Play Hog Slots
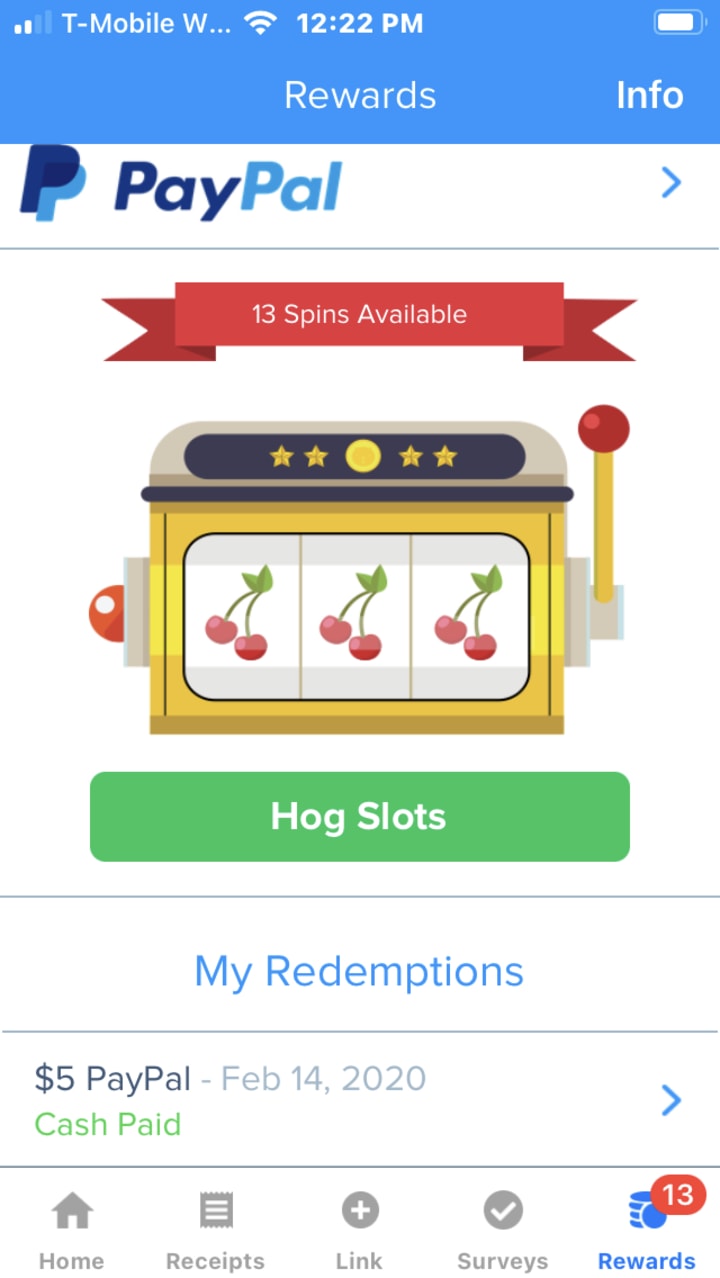 (x=360, y=817)
